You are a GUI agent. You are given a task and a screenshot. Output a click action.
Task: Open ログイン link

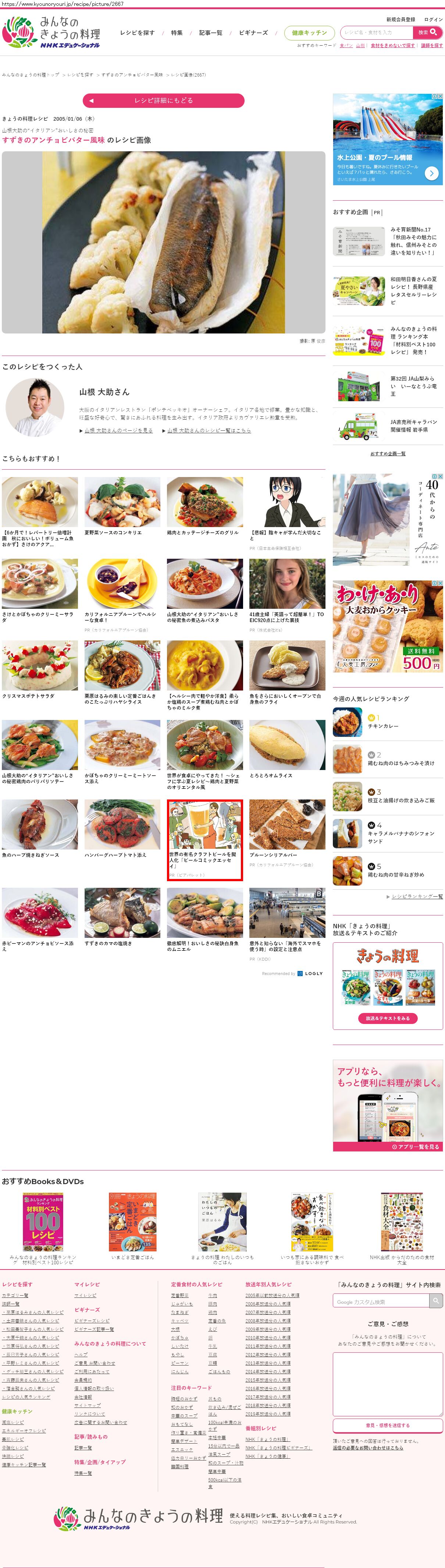(x=433, y=20)
